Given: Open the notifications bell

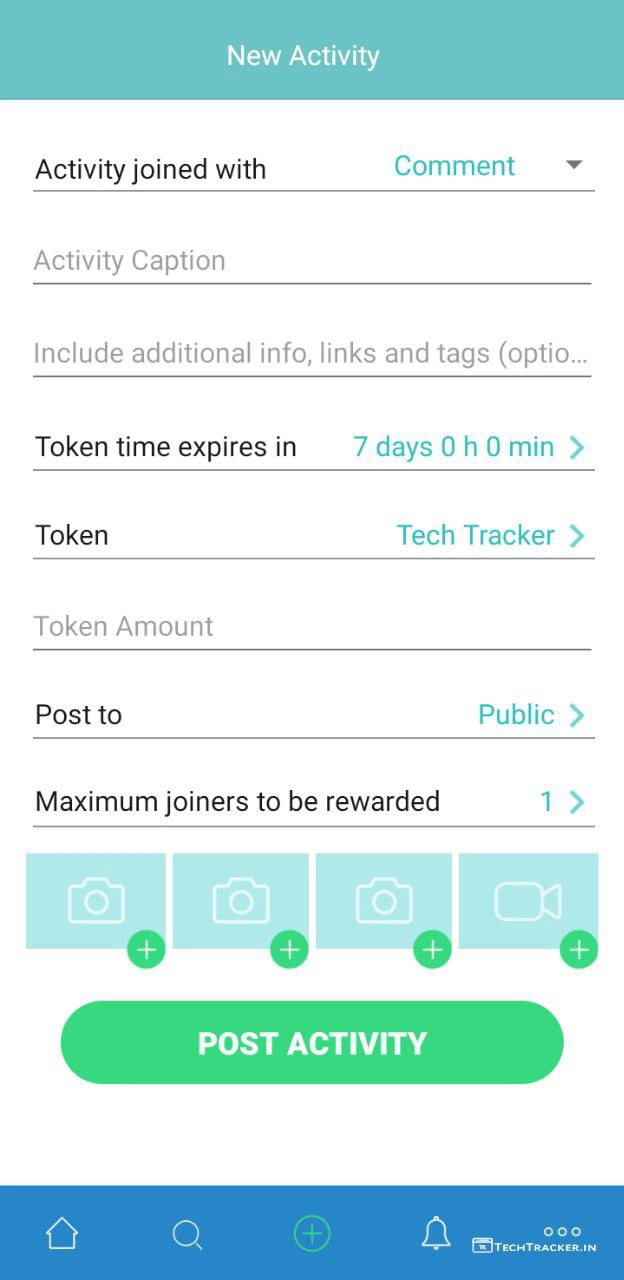Looking at the screenshot, I should pyautogui.click(x=436, y=1234).
